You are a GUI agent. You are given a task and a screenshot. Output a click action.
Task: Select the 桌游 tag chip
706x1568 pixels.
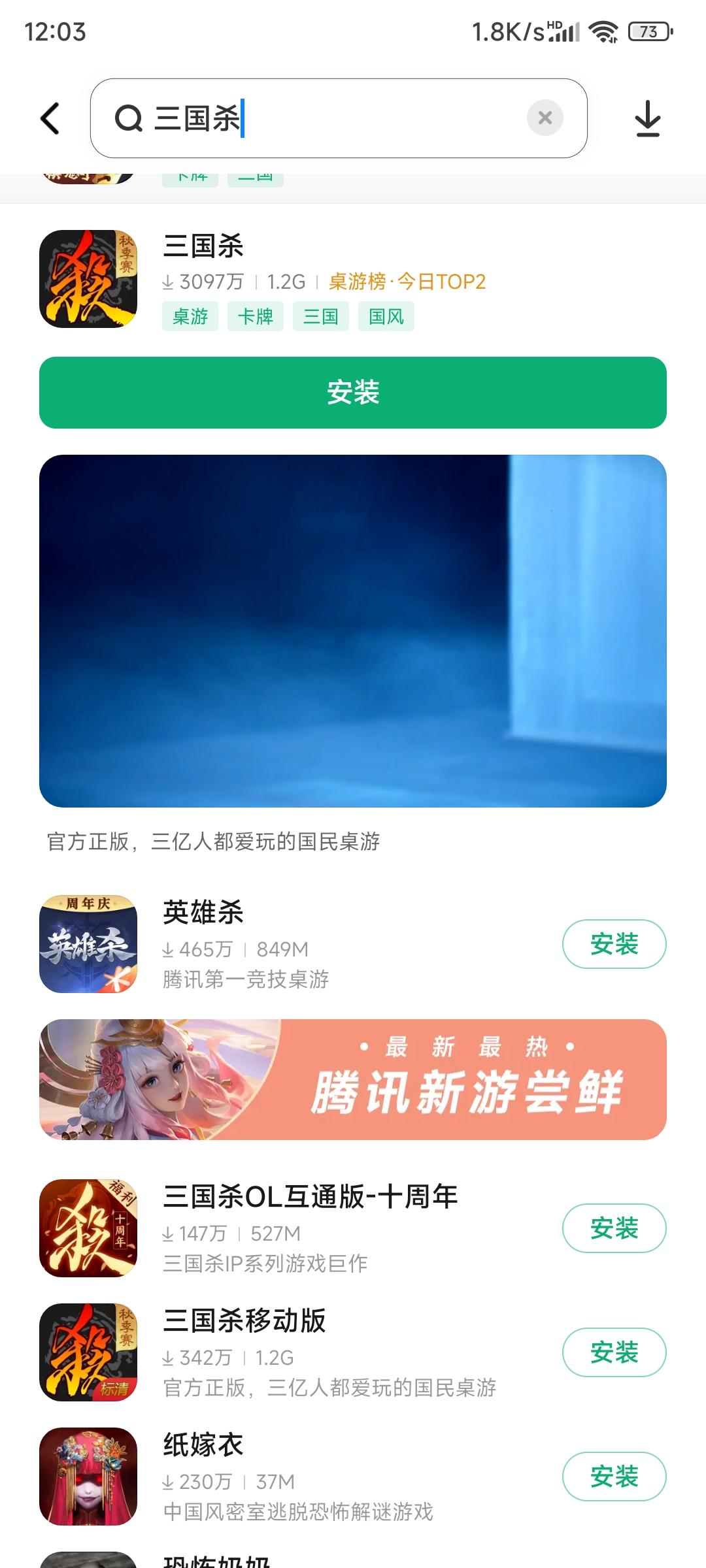point(190,317)
